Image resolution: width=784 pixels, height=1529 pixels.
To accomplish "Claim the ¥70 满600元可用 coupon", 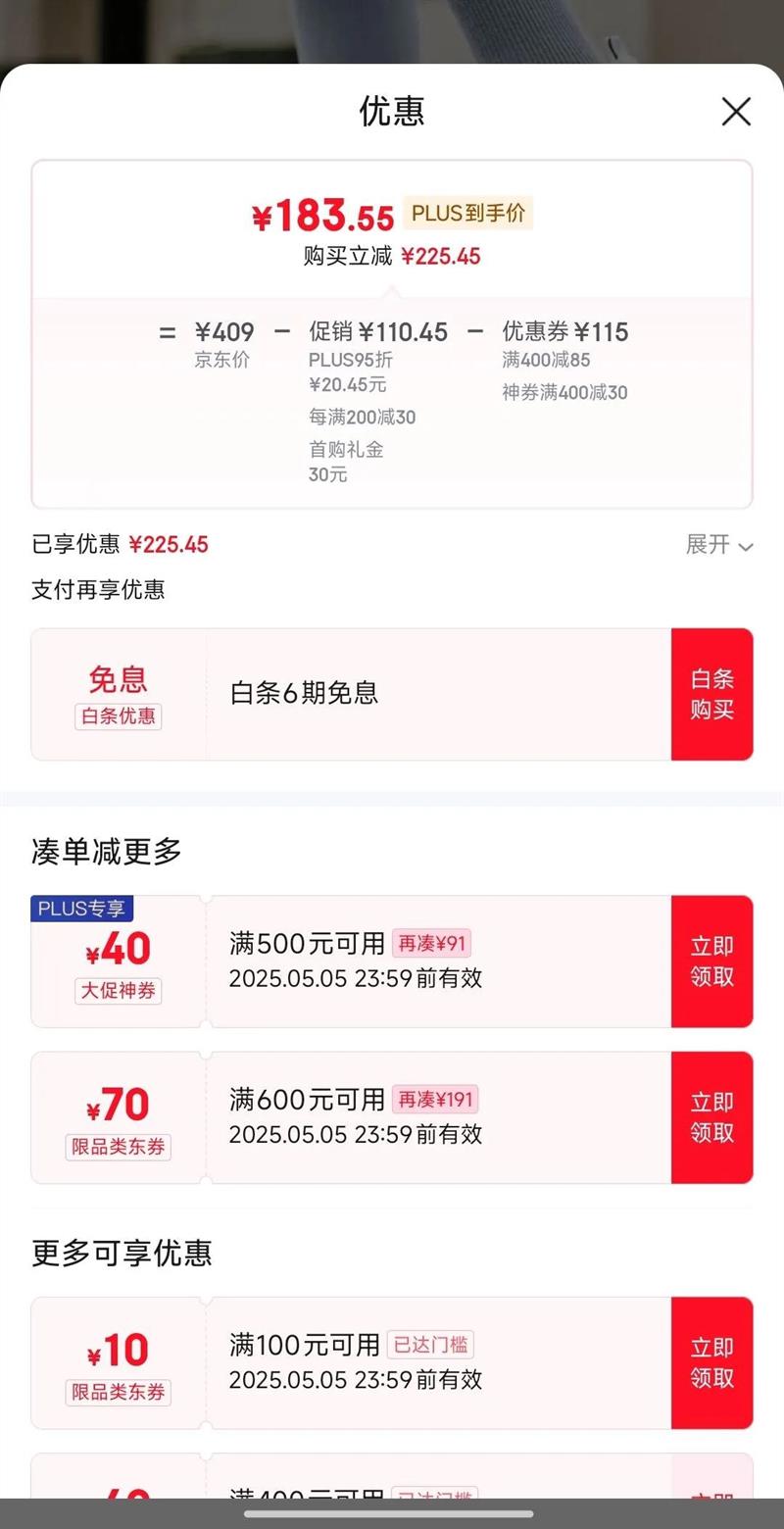I will pos(711,1117).
